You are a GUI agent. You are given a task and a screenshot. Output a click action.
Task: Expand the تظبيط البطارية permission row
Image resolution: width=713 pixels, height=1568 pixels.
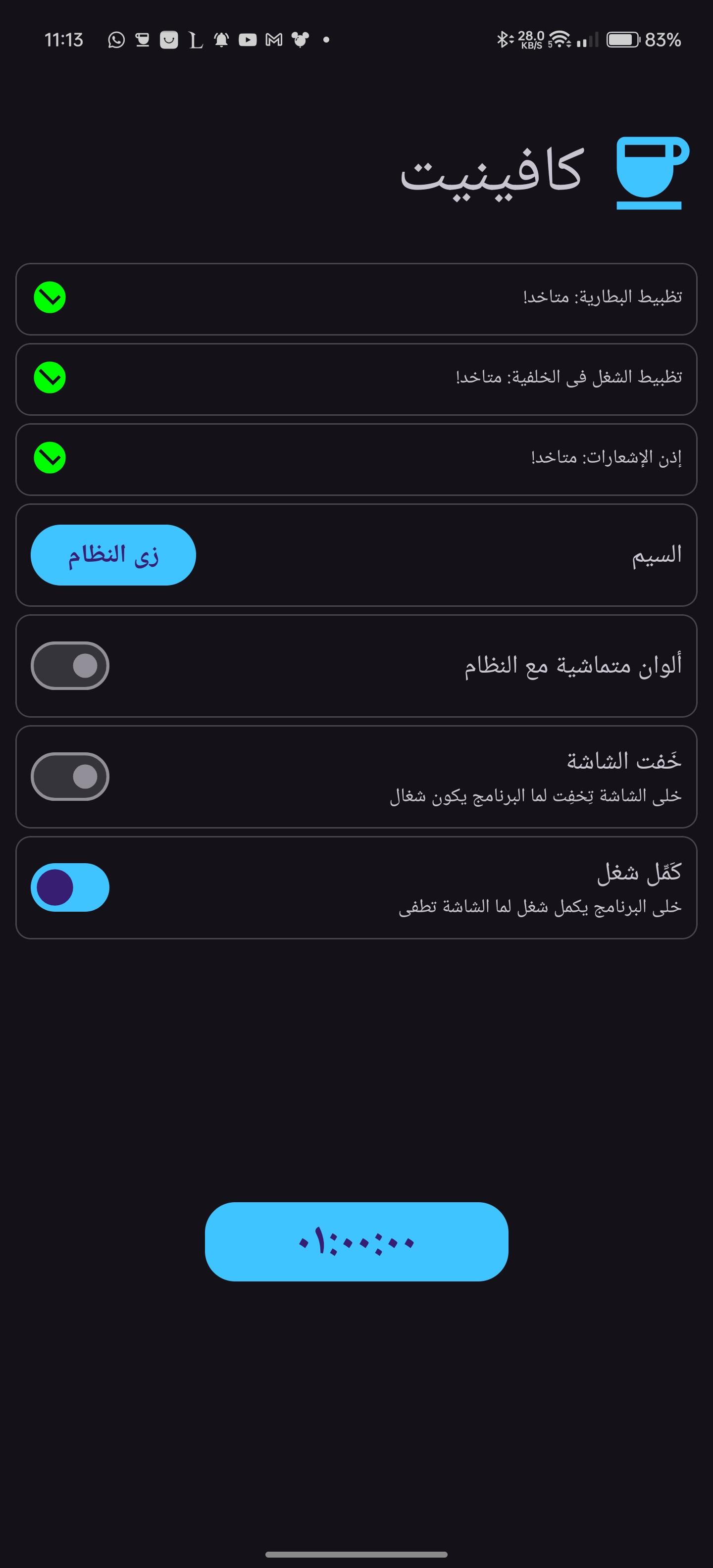(x=50, y=297)
